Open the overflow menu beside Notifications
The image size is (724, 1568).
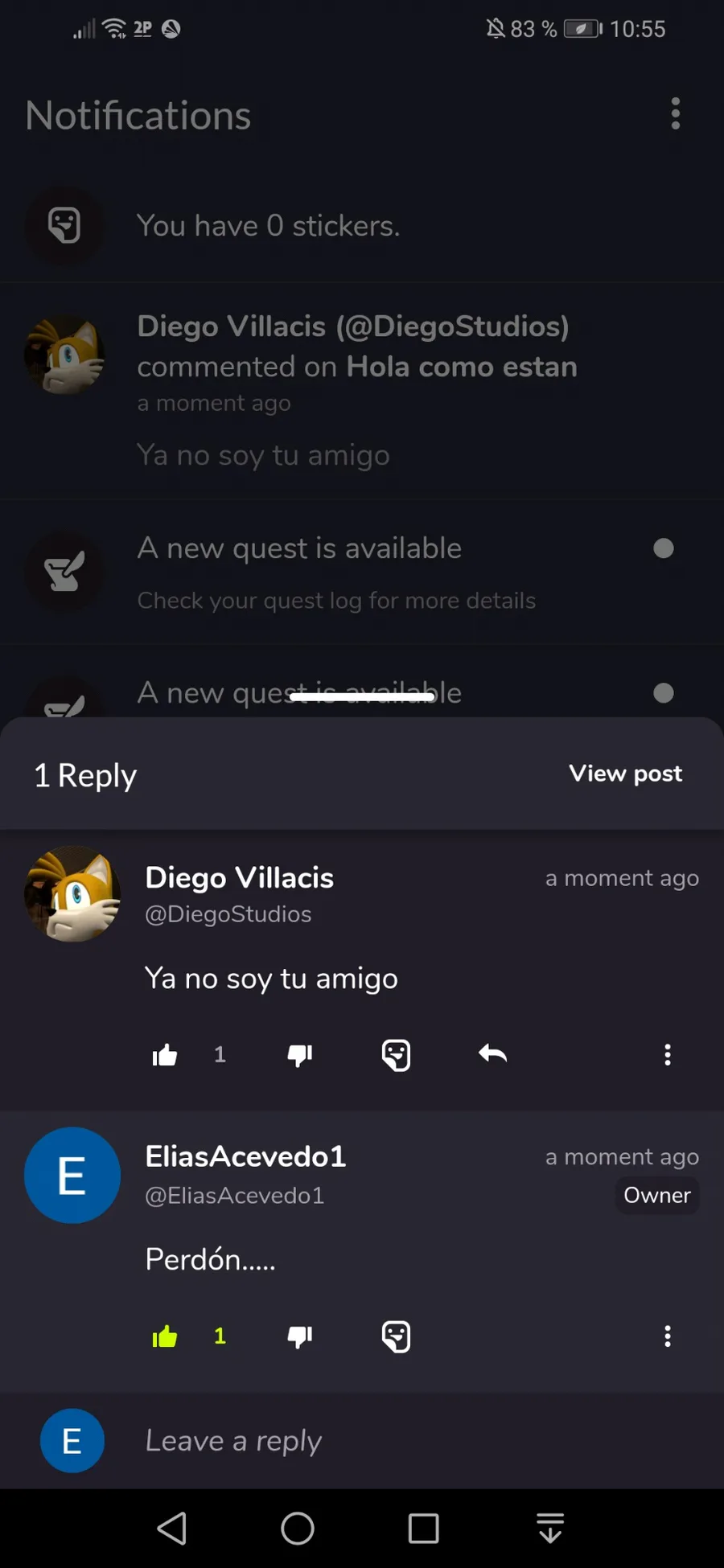[x=676, y=114]
